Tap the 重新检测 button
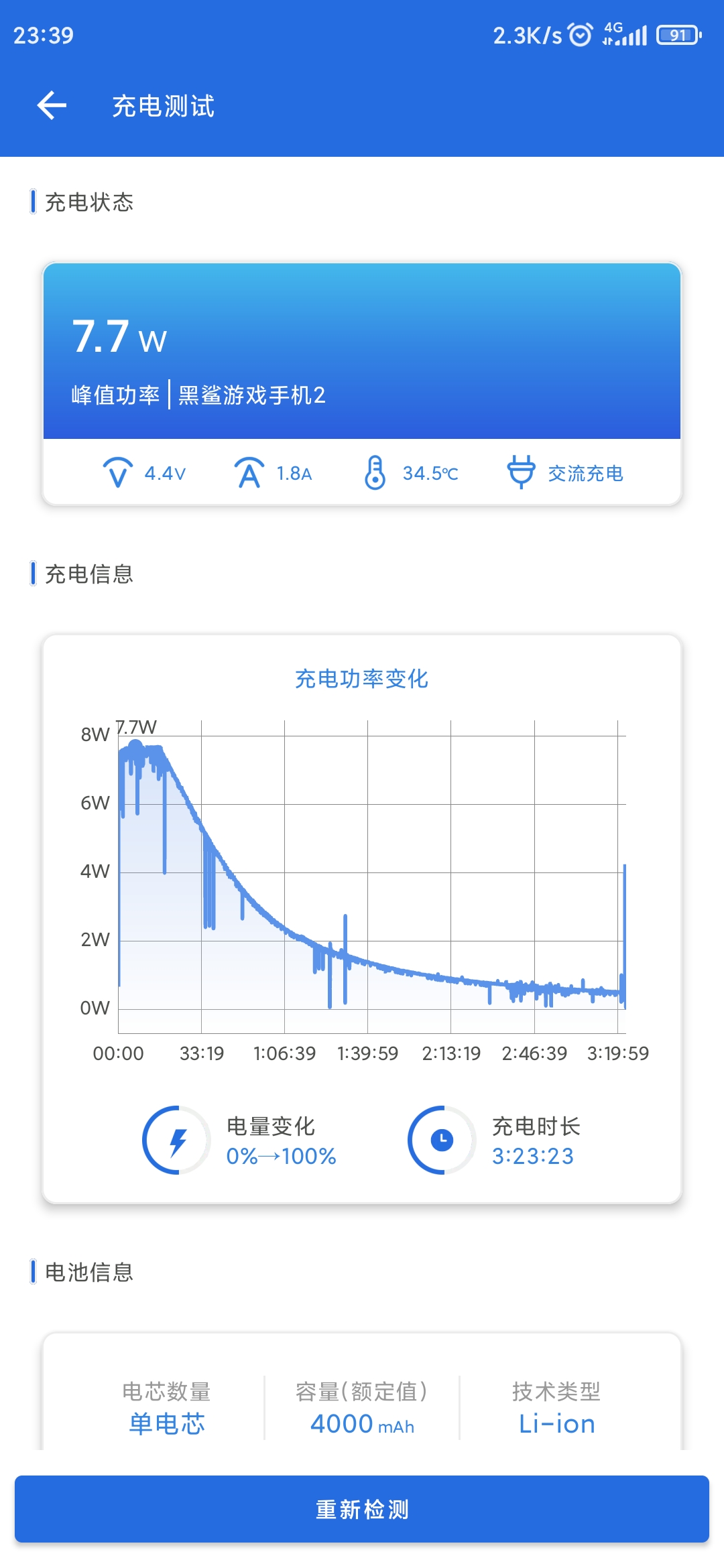Screen dimensions: 724x1568 click(362, 1509)
